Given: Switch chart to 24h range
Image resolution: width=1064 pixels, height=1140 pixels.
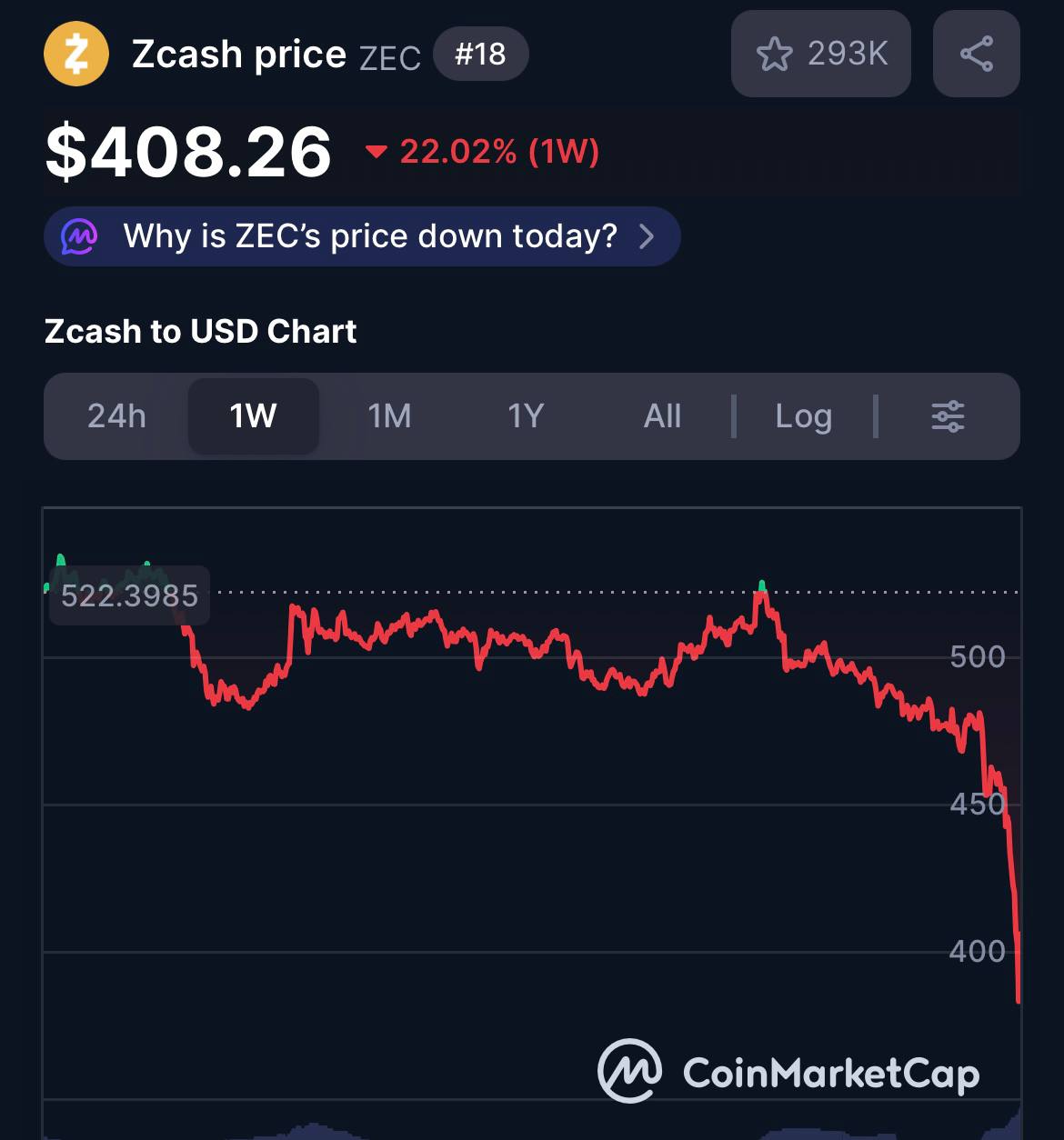Looking at the screenshot, I should [x=116, y=416].
